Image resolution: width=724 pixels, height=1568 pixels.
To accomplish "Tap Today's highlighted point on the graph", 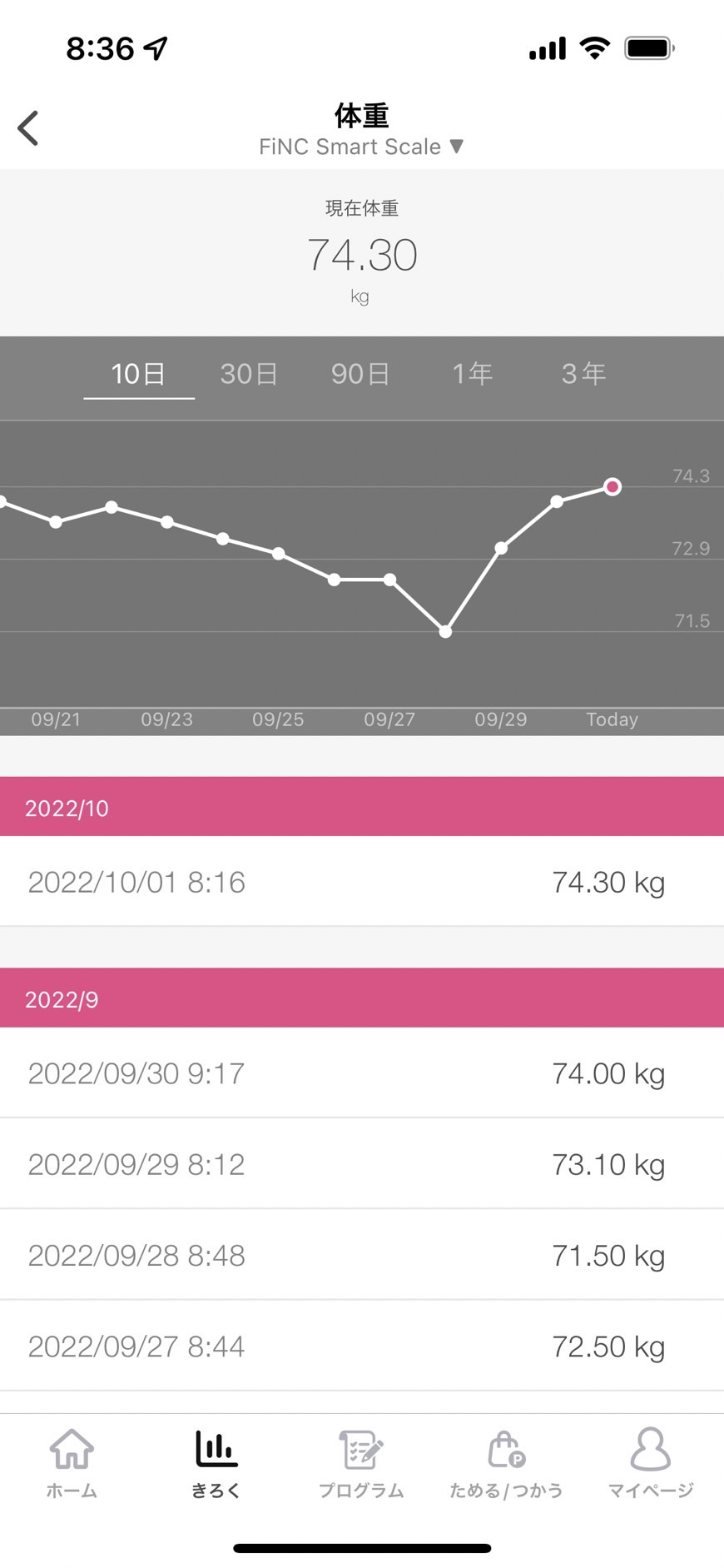I will coord(612,487).
